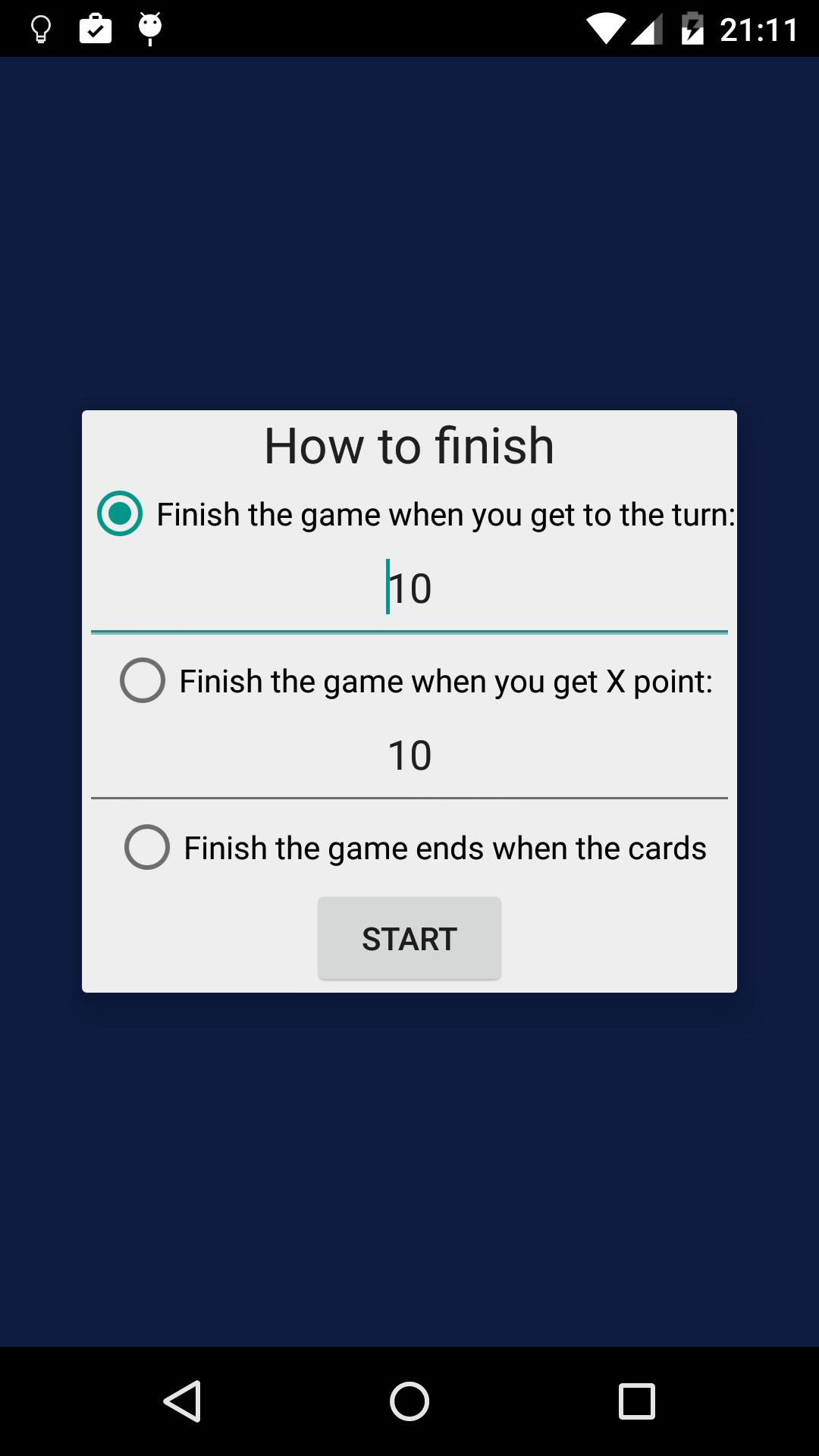
Task: Tap the START button
Action: (409, 939)
